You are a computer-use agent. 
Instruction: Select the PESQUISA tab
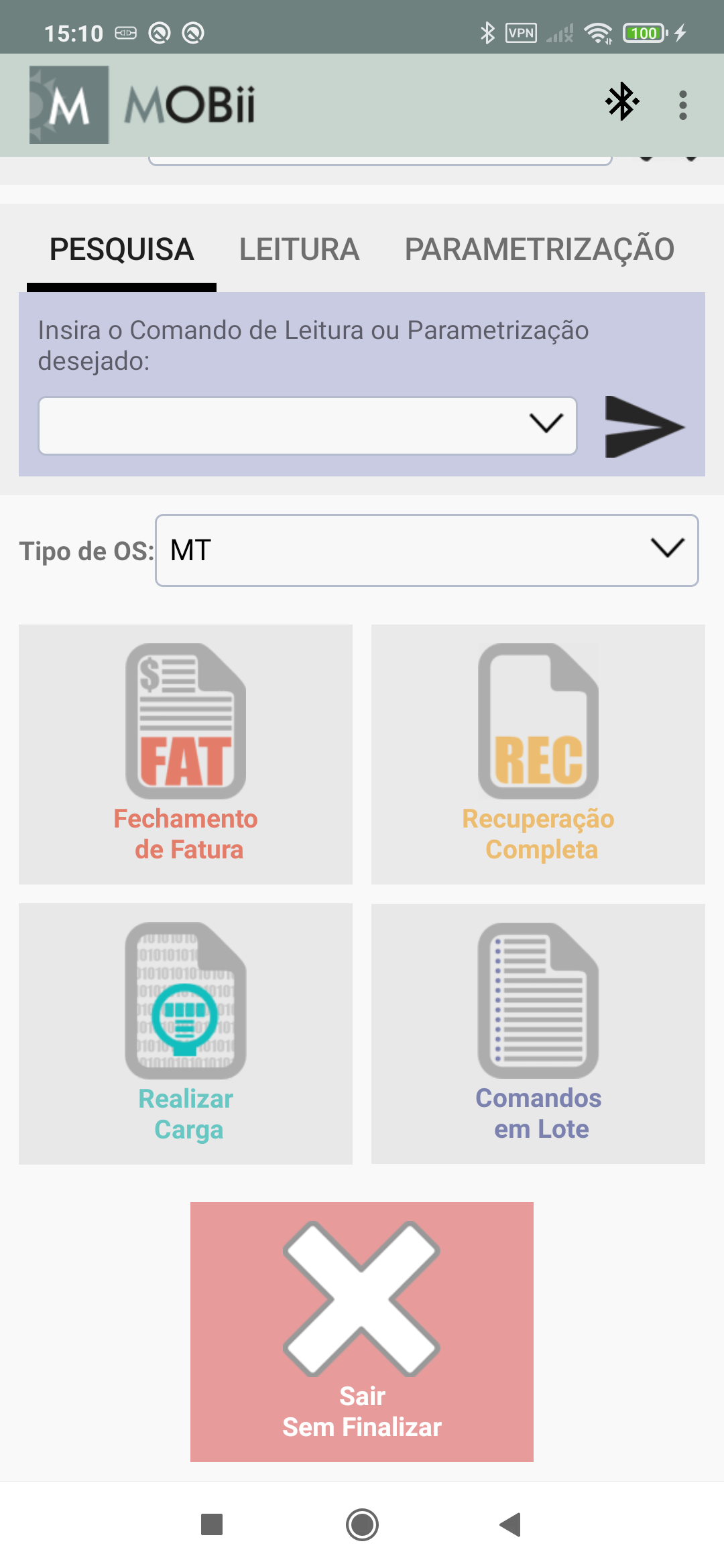[x=121, y=250]
